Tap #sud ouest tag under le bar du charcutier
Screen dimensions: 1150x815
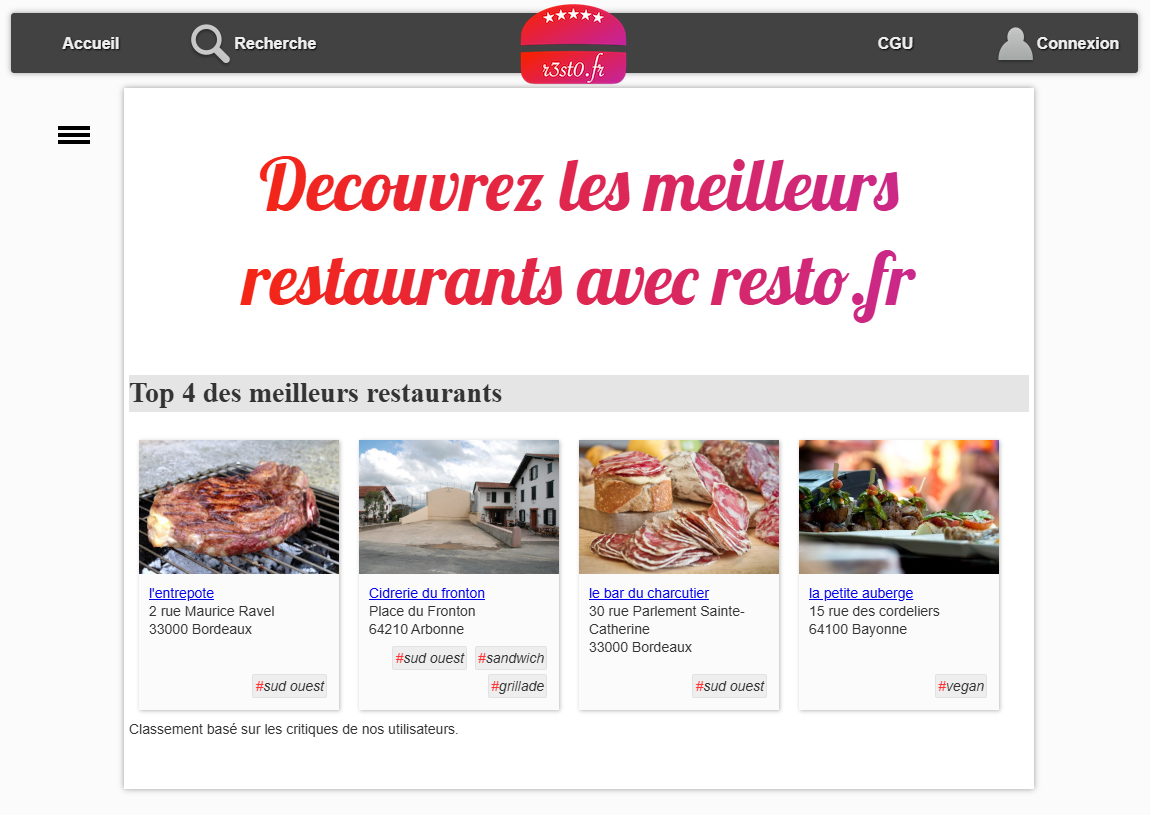(x=730, y=686)
